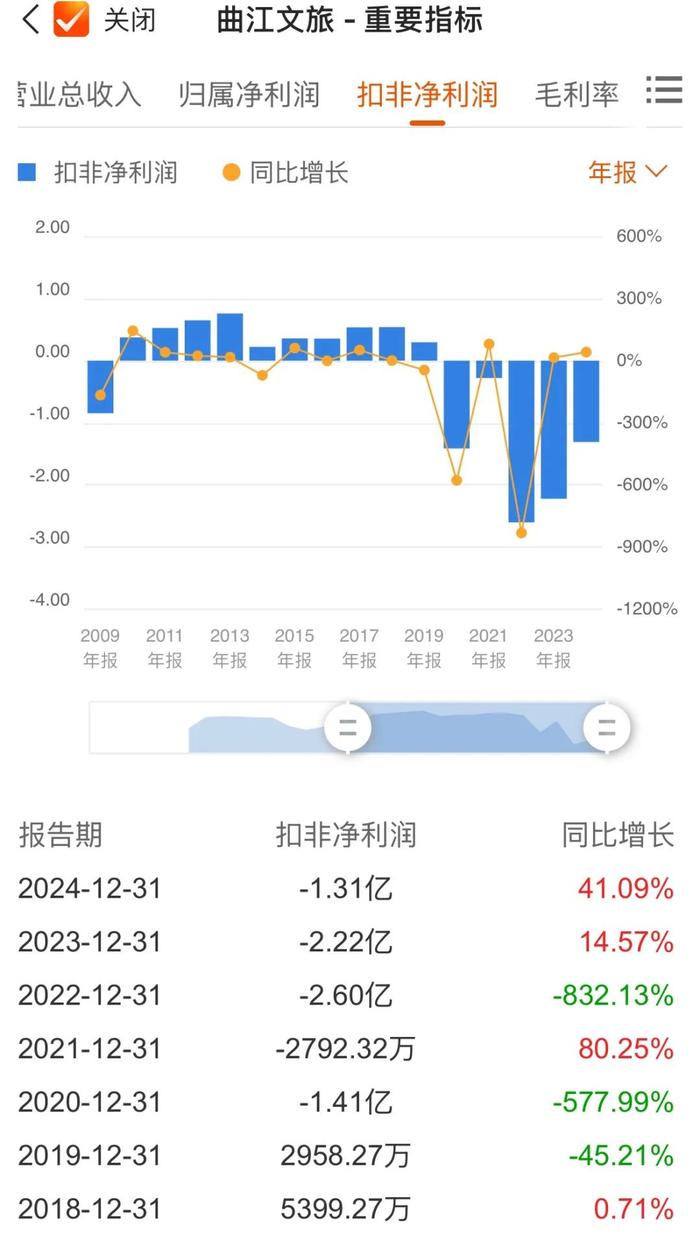
Task: Open the indicator list menu icon
Action: click(x=664, y=89)
